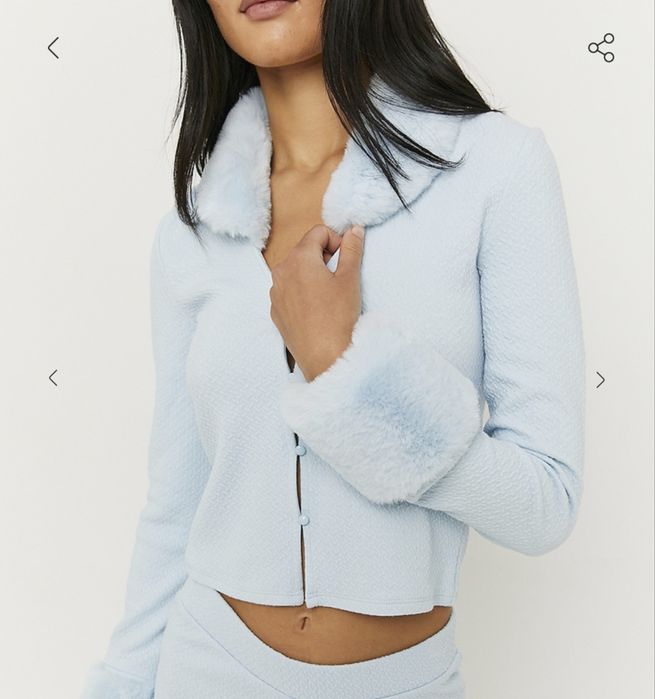Show the next product photo
The height and width of the screenshot is (699, 655).
pyautogui.click(x=600, y=380)
